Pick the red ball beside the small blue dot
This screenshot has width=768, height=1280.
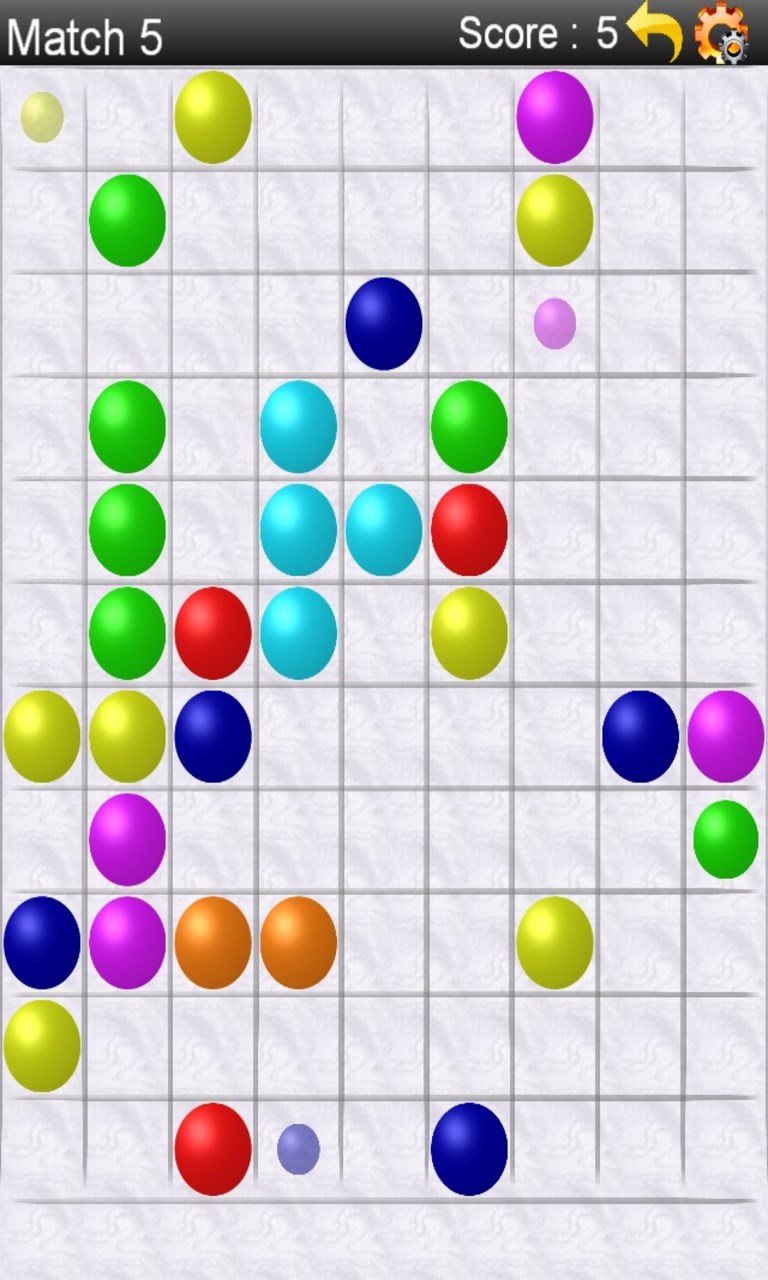213,1149
